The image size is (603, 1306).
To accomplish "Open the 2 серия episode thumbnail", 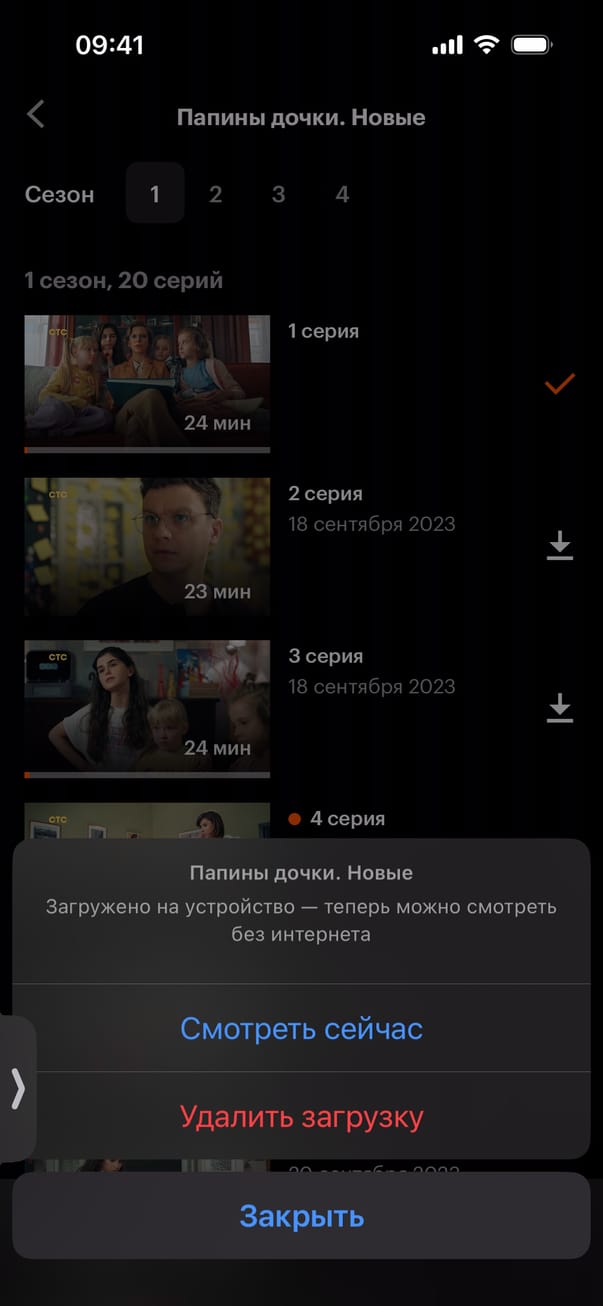I will click(147, 546).
